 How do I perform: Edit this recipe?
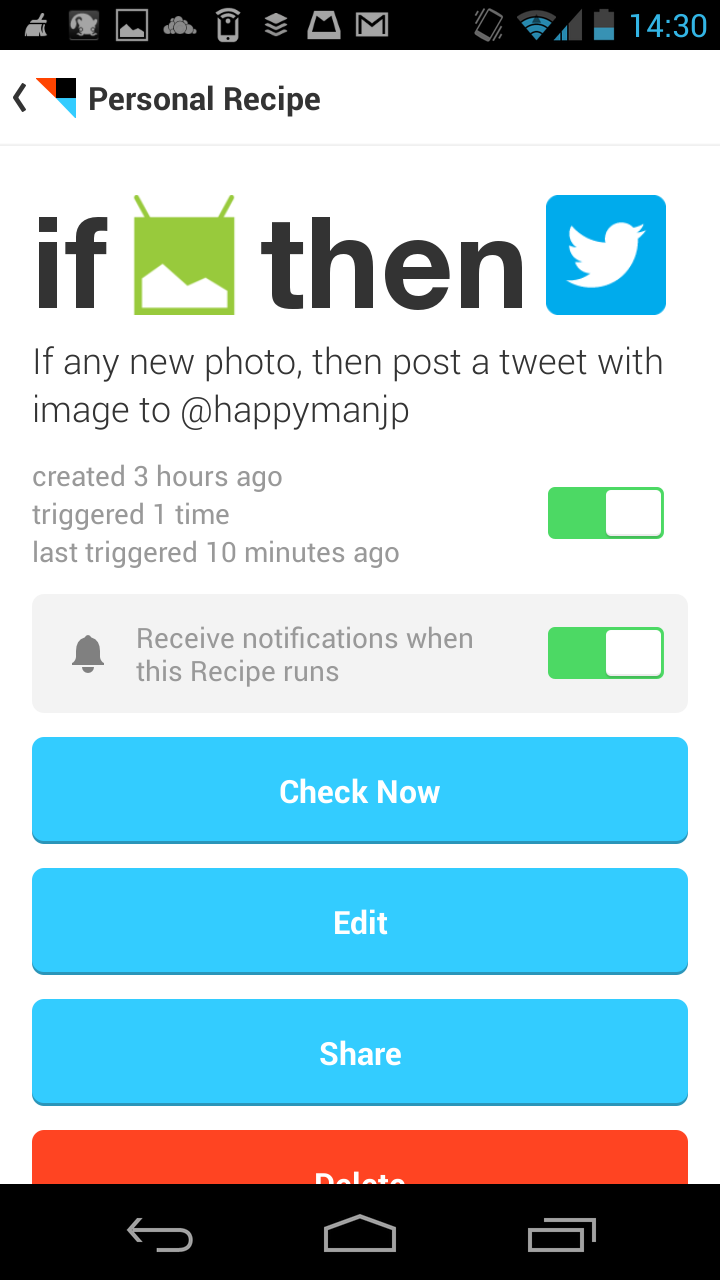click(x=360, y=921)
